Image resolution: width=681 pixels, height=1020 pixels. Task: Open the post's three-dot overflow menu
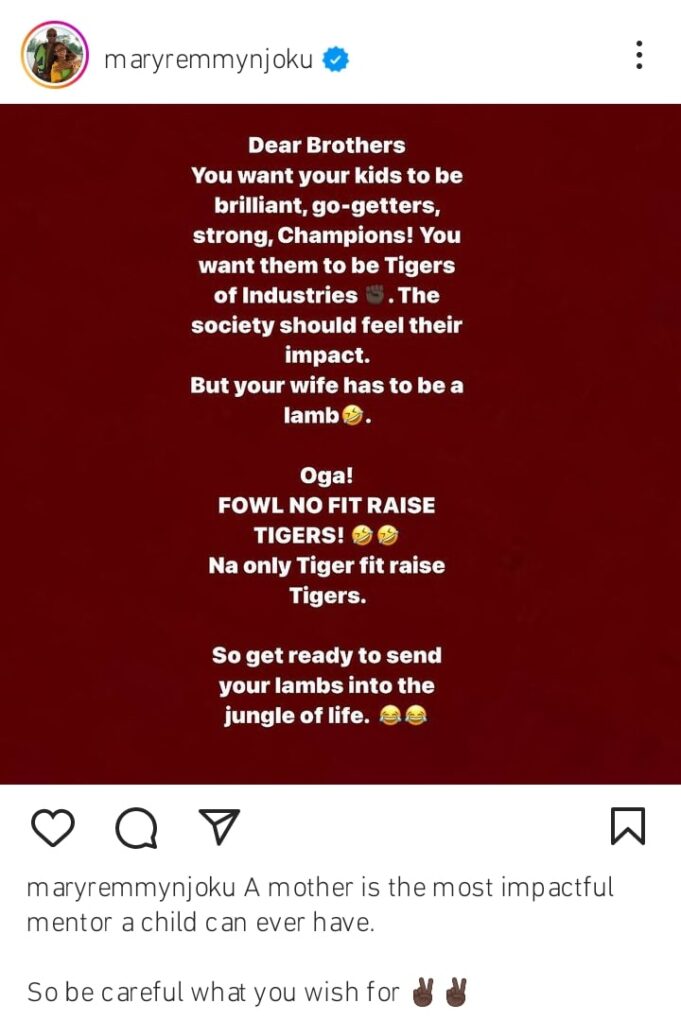pos(638,55)
